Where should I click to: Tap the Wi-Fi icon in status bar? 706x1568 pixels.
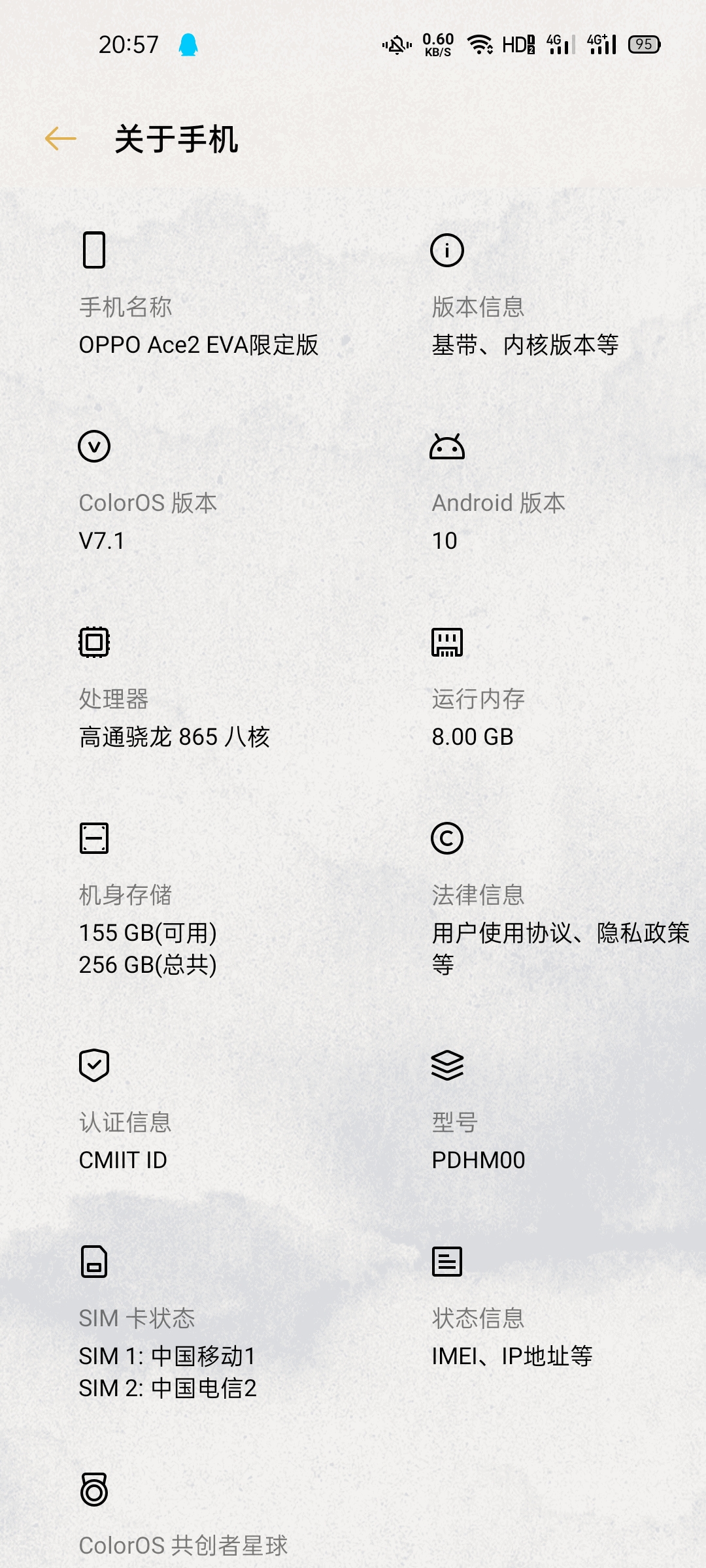pyautogui.click(x=479, y=44)
